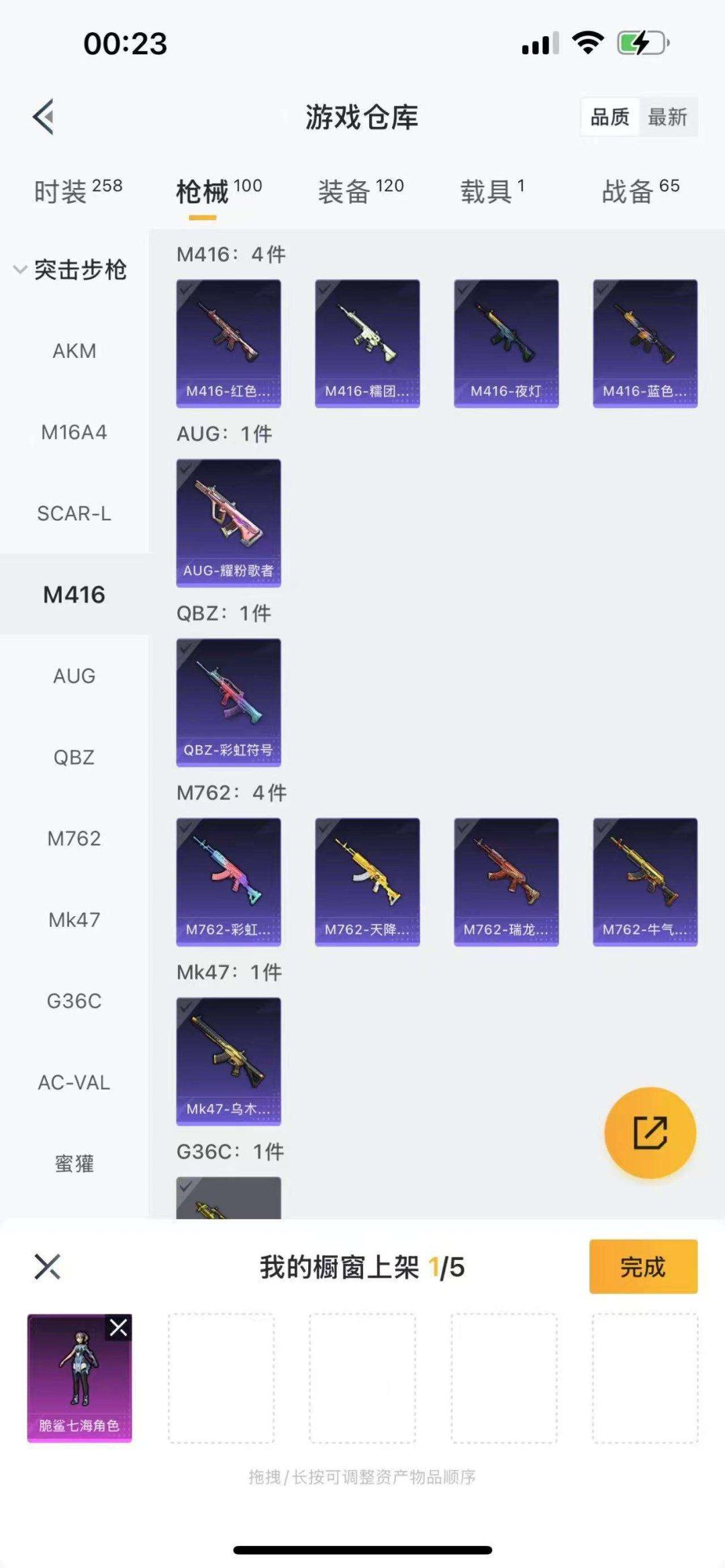The image size is (725, 1568).
Task: Select the M416-夜灯 skin
Action: (506, 343)
